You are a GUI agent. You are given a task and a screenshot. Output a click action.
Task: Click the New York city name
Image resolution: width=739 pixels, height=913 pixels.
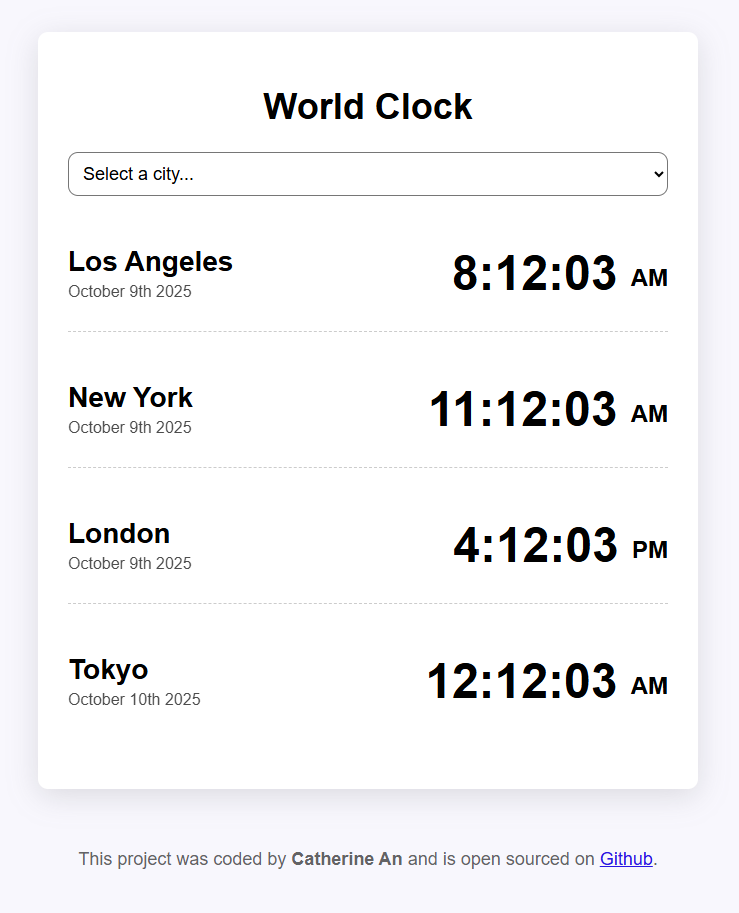pos(130,398)
